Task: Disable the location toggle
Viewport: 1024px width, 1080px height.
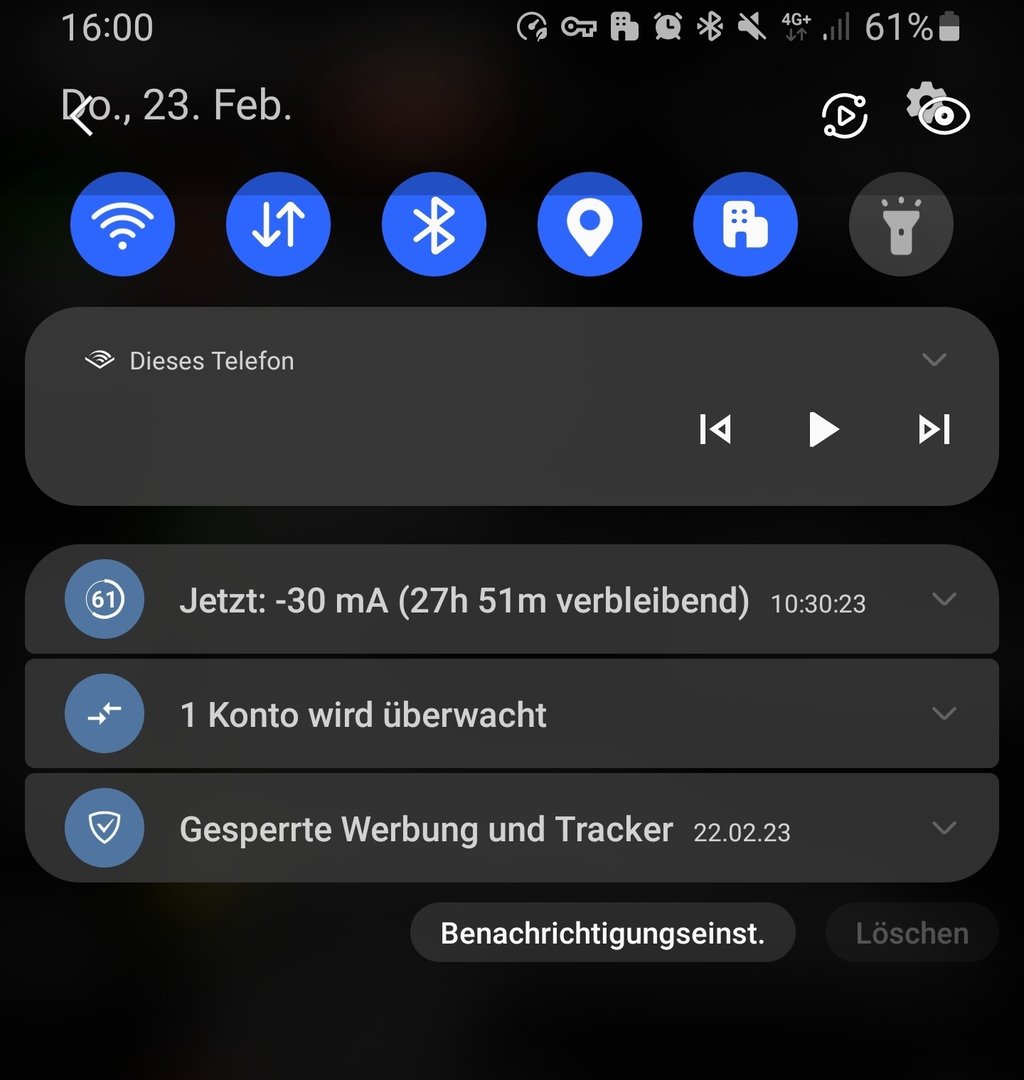Action: pos(589,224)
